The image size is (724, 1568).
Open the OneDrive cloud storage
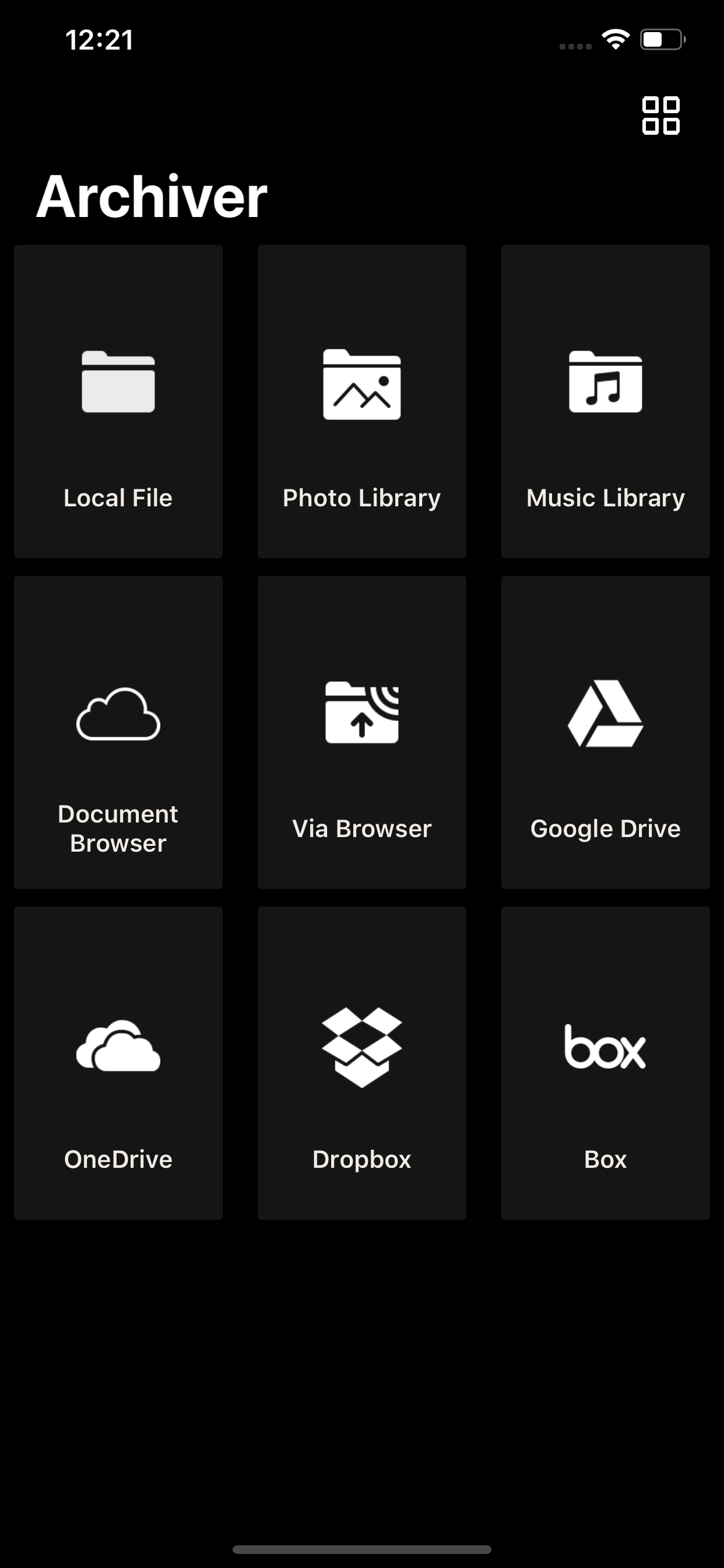(x=118, y=1062)
